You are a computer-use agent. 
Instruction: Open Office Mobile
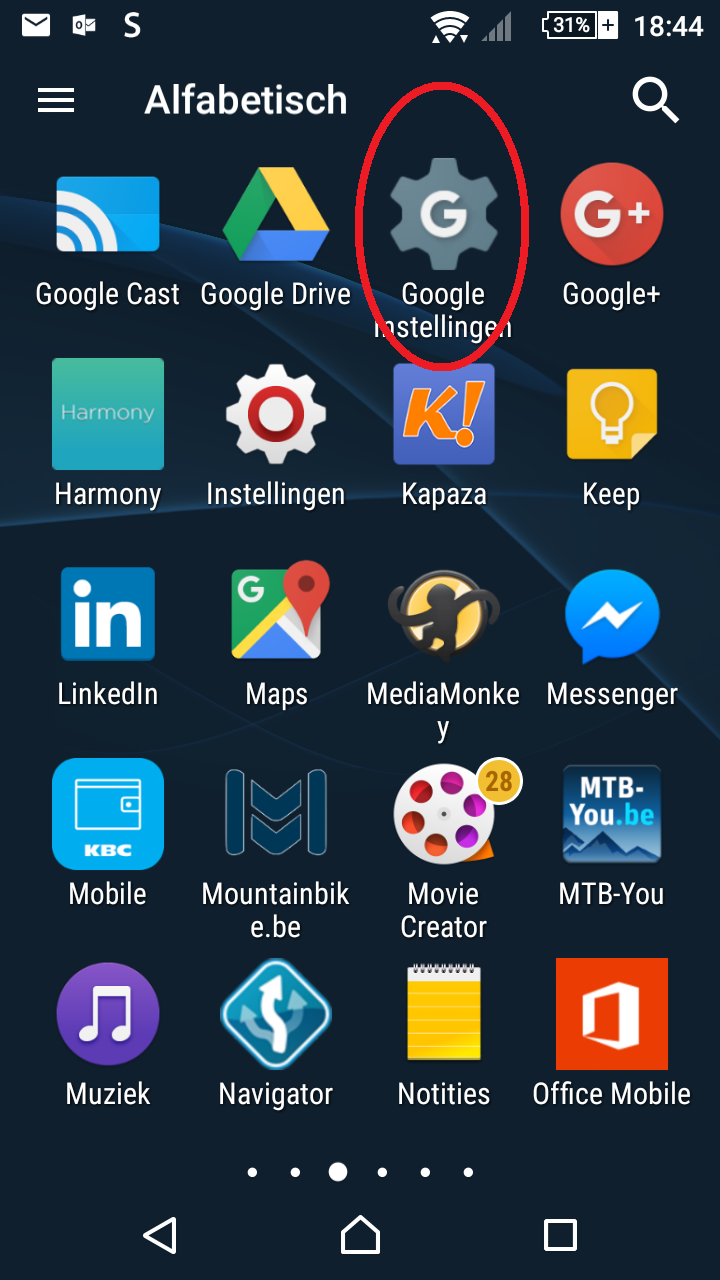(612, 1014)
